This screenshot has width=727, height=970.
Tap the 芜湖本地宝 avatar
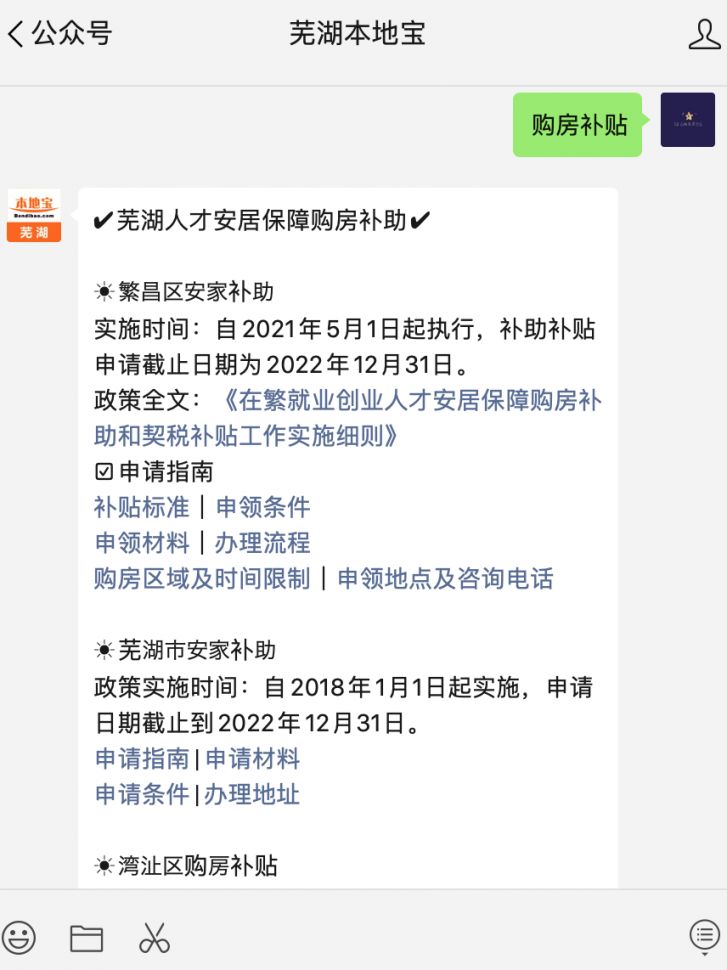pyautogui.click(x=34, y=215)
